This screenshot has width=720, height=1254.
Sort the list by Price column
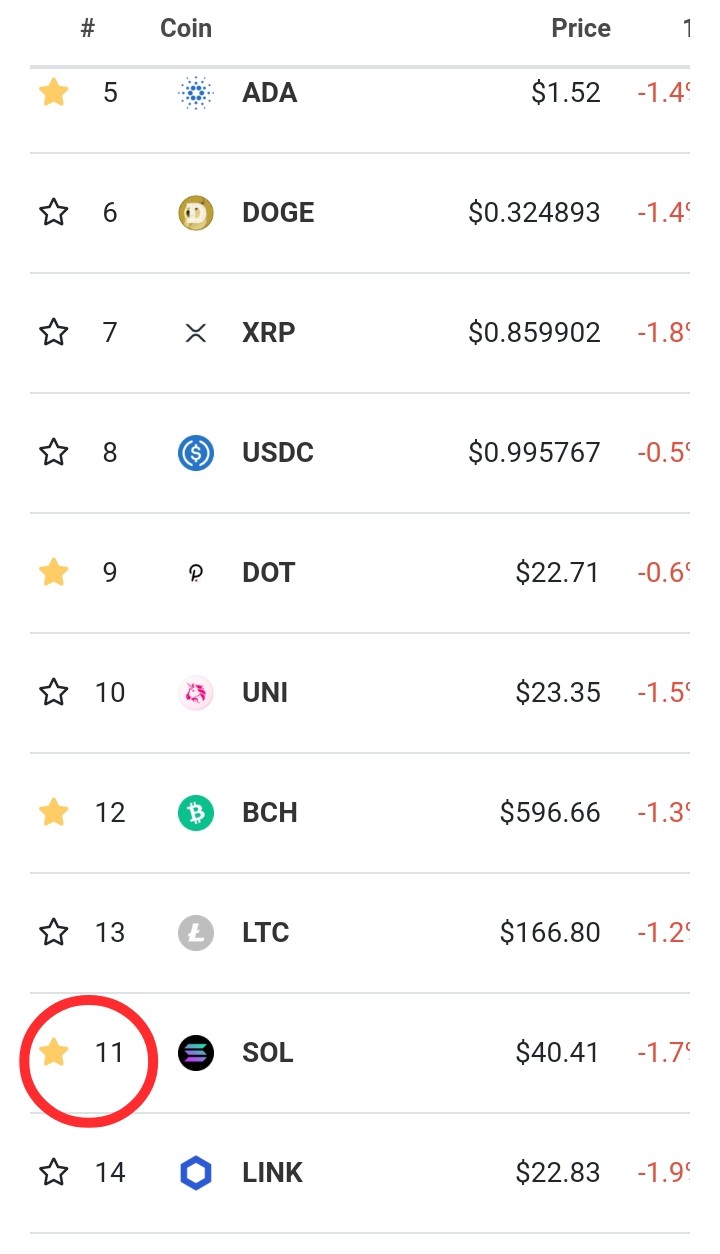tap(581, 28)
